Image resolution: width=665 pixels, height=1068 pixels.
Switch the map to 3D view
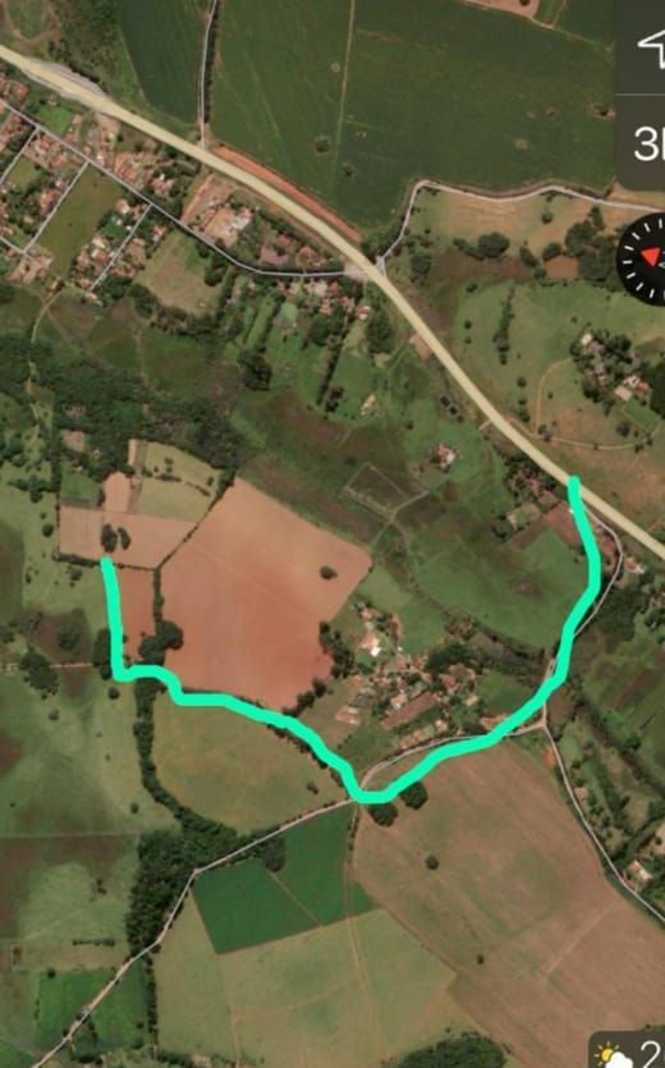tap(646, 143)
